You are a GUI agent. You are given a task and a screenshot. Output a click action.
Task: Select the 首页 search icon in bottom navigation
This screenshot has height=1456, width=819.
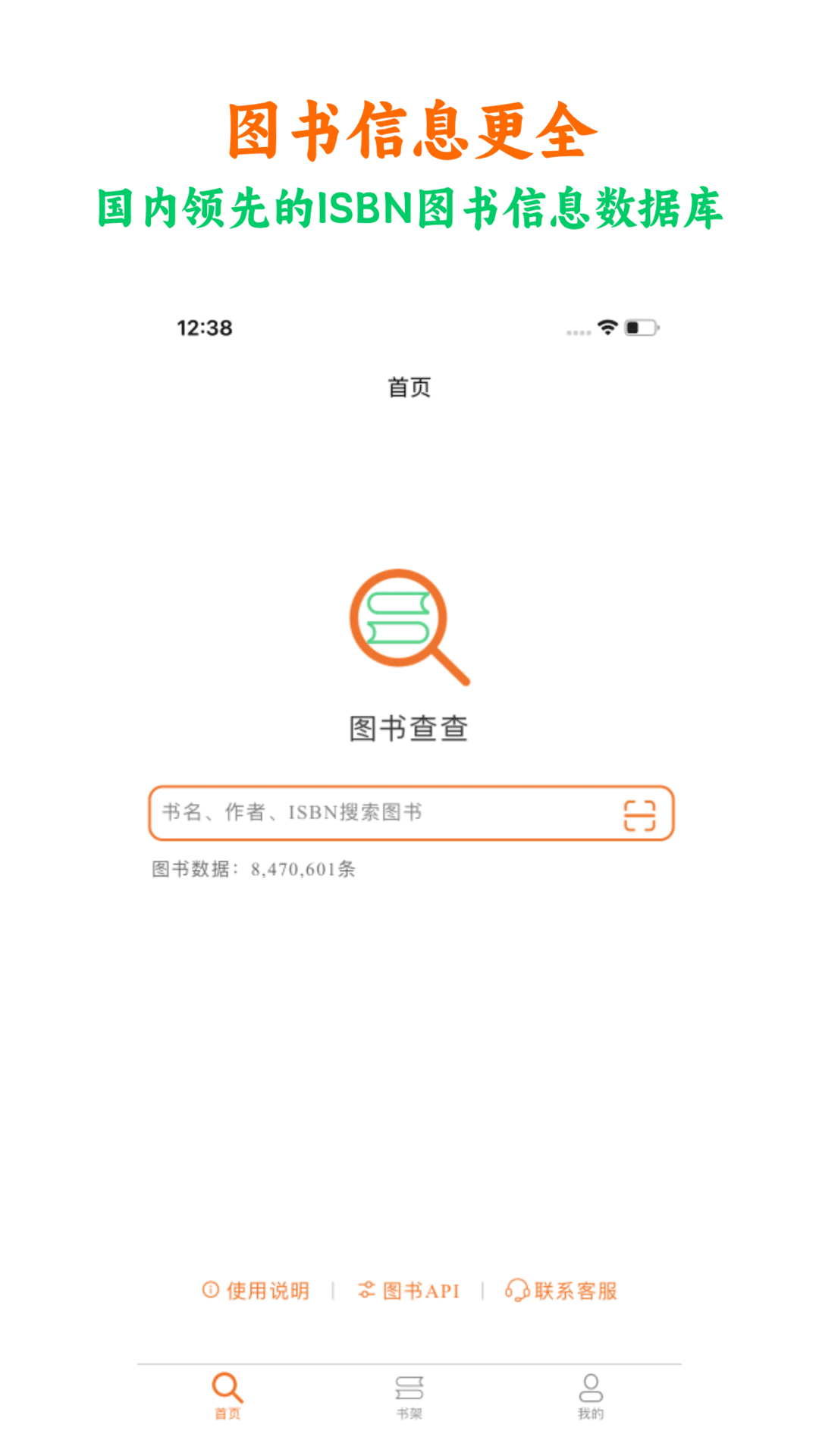point(227,1387)
